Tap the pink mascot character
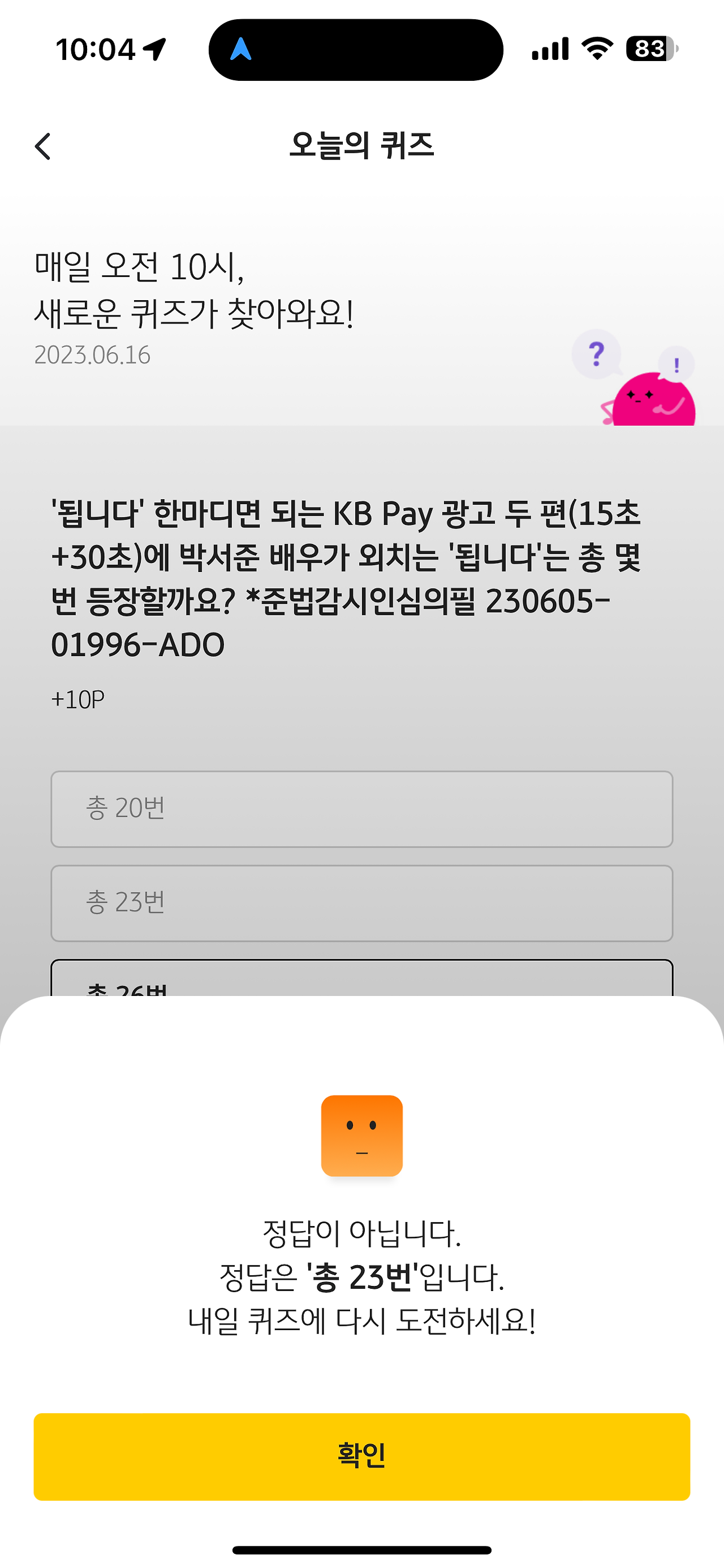The width and height of the screenshot is (724, 1568). point(654,402)
